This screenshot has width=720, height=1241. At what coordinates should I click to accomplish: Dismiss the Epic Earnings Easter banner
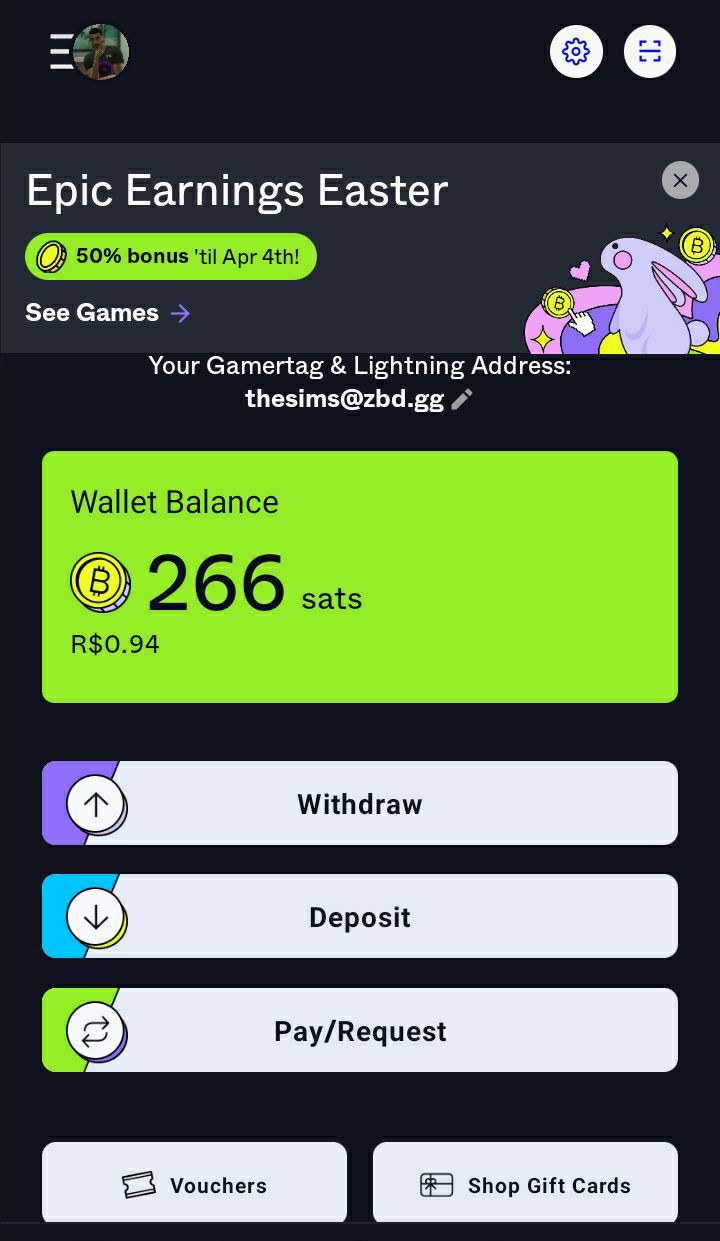click(680, 180)
